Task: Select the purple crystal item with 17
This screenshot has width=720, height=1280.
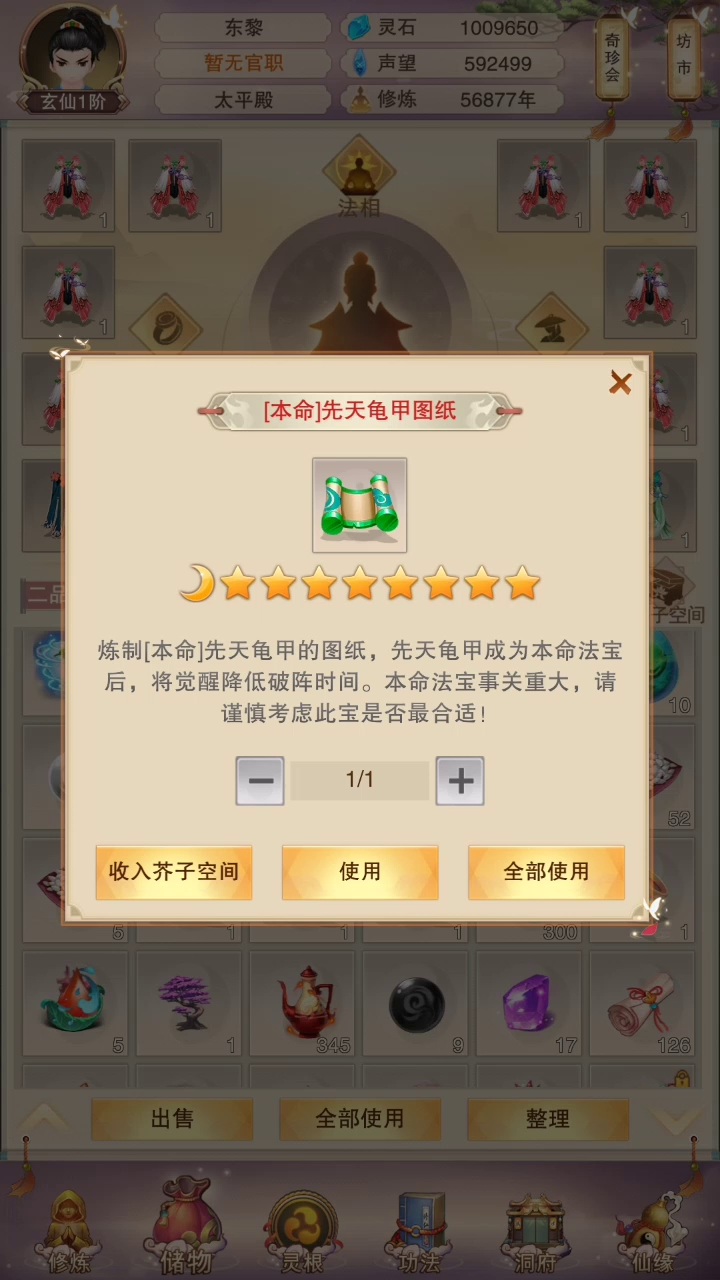Action: [528, 1003]
